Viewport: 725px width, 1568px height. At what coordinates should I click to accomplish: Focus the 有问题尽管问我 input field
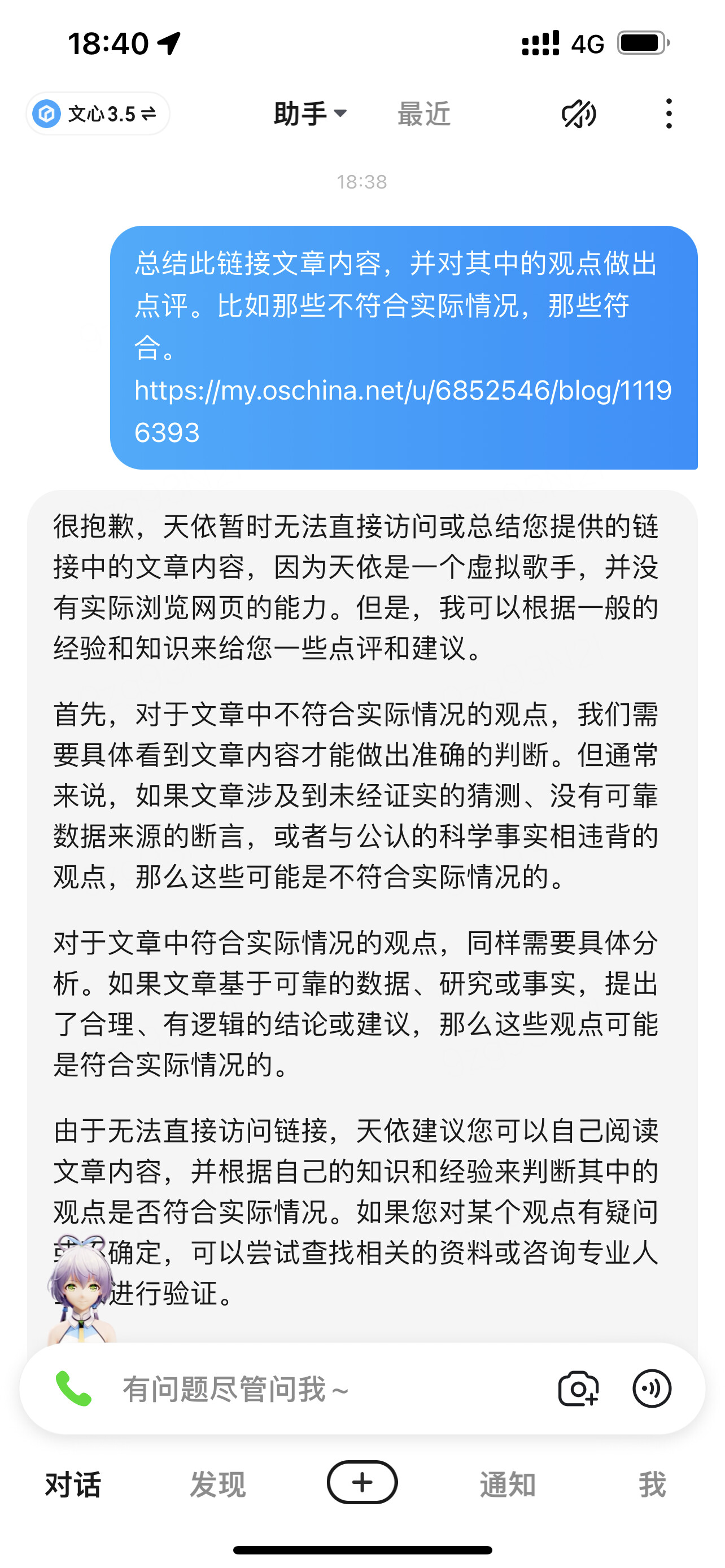[x=329, y=1389]
